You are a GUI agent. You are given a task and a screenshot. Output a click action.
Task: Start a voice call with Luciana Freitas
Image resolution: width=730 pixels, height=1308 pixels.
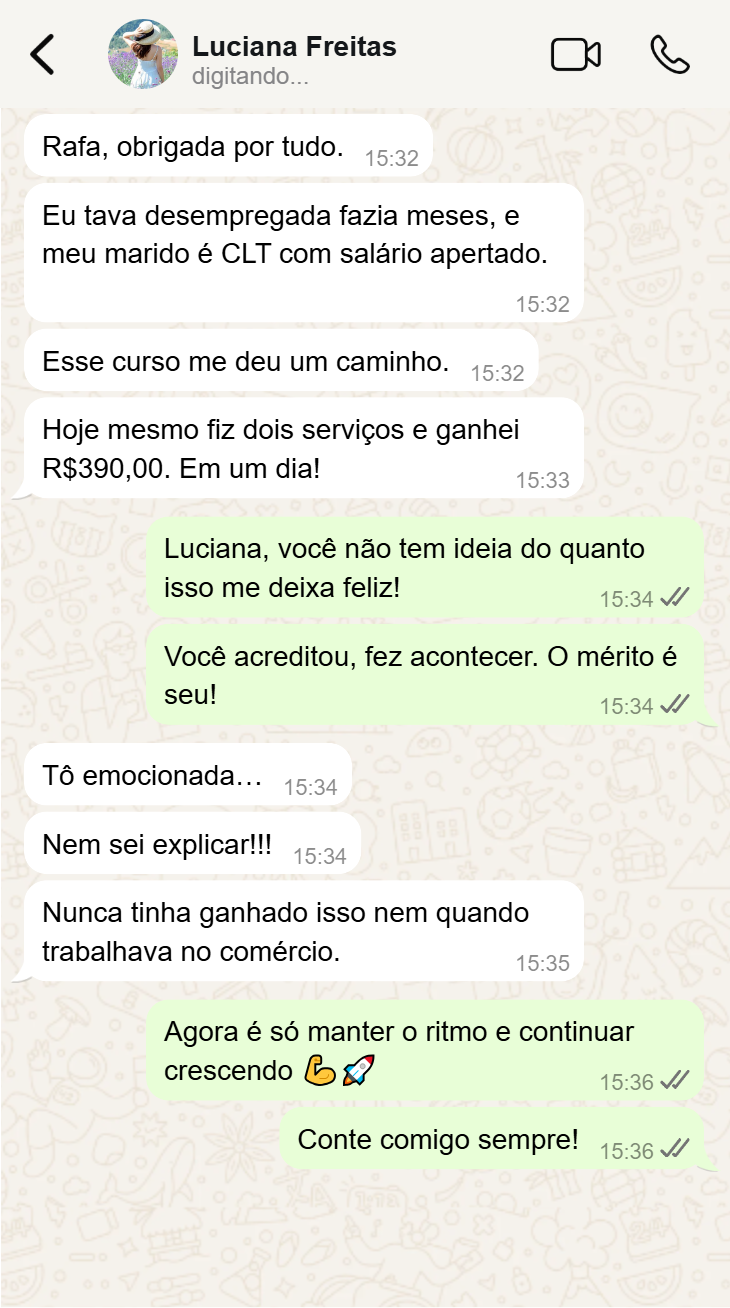(669, 54)
